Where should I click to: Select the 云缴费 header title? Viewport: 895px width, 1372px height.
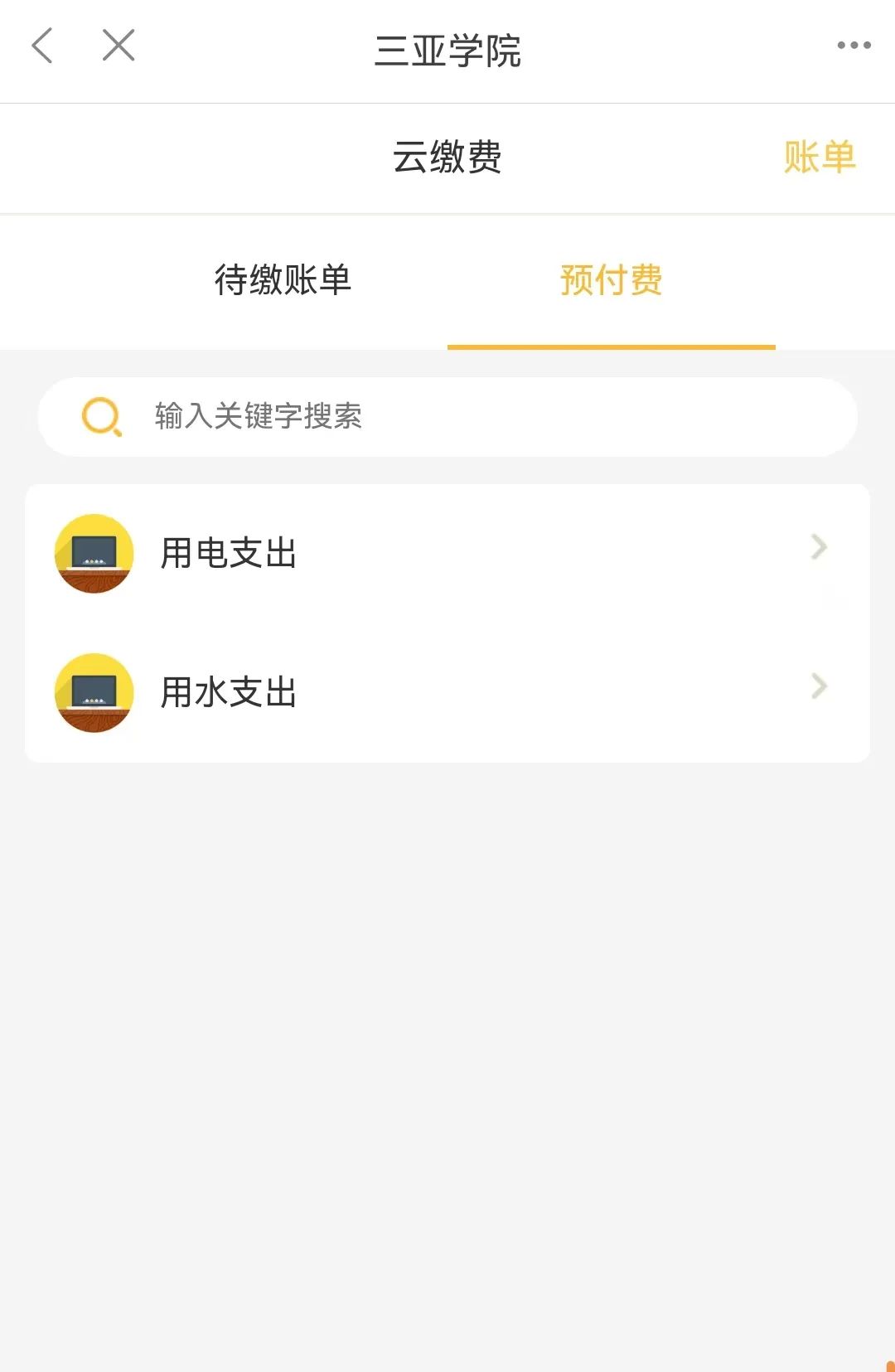447,158
